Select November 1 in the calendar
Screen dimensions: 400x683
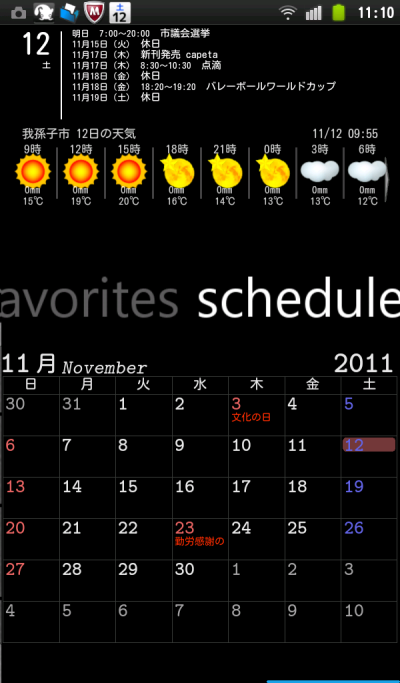144,415
